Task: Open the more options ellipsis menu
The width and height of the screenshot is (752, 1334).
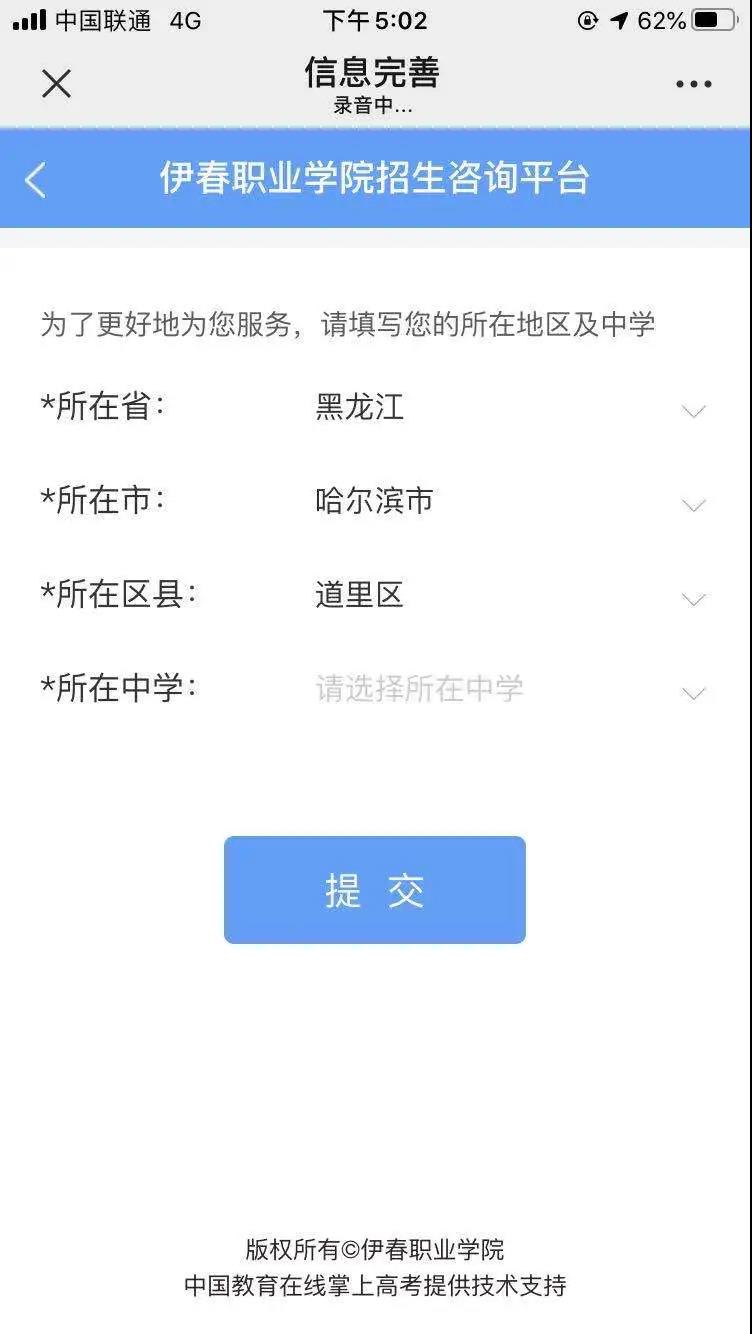Action: (694, 84)
